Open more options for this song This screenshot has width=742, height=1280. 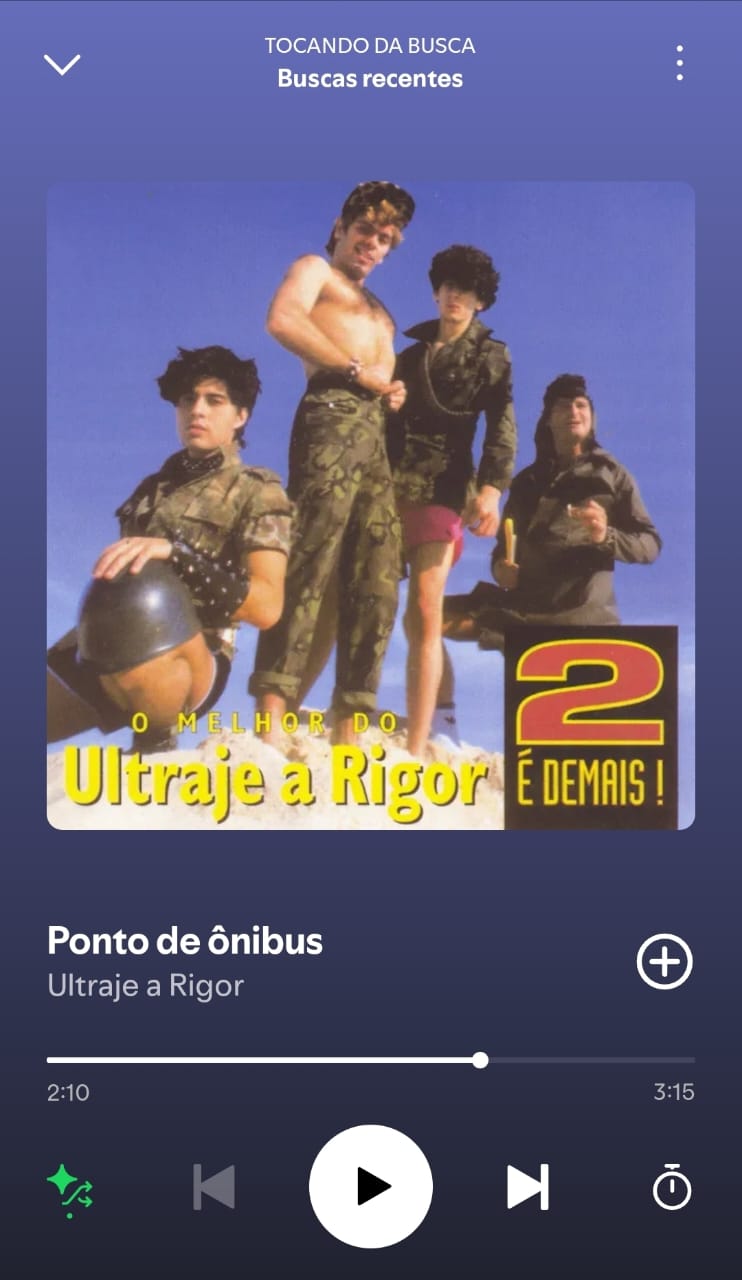(680, 62)
